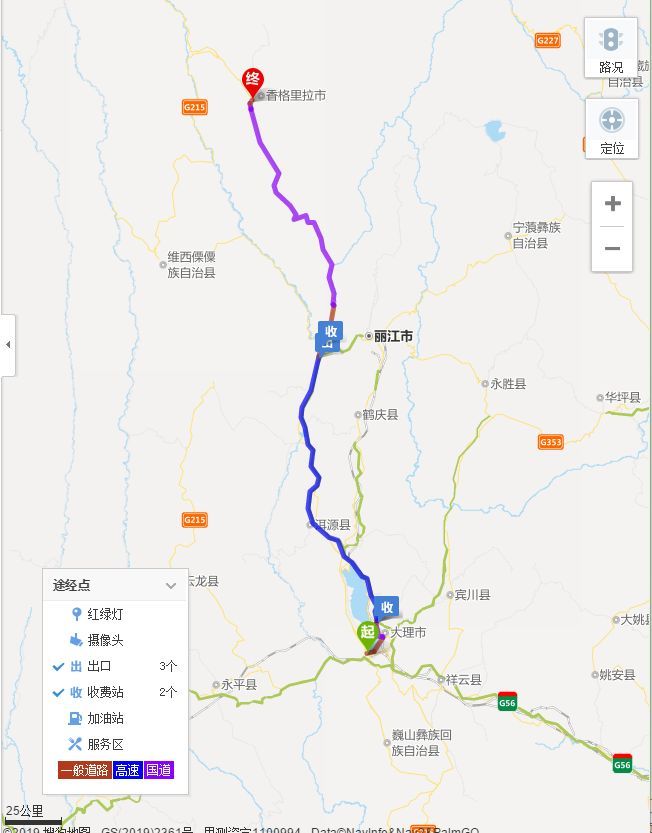Zoom out of the map
The height and width of the screenshot is (833, 652).
coord(612,249)
